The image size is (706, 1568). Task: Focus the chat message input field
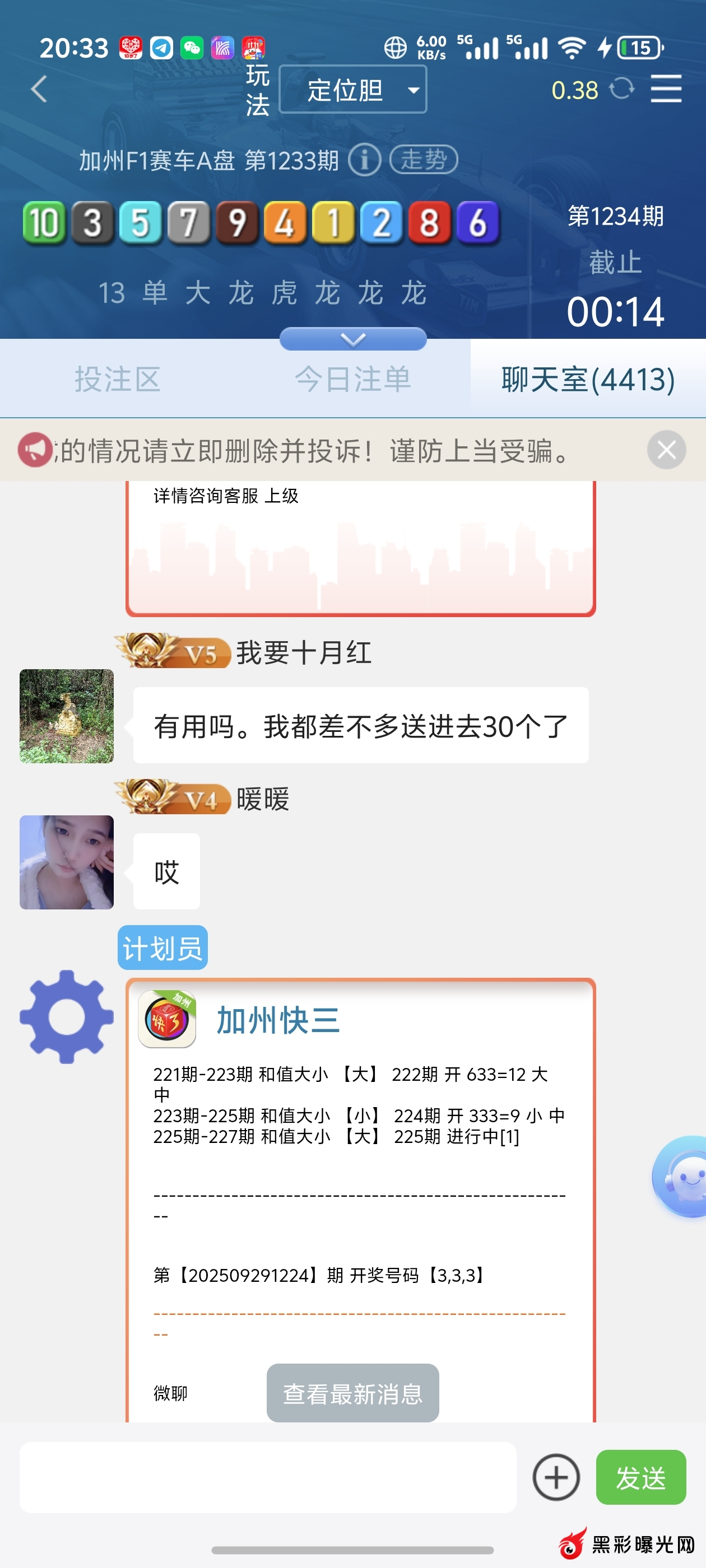tap(268, 1477)
